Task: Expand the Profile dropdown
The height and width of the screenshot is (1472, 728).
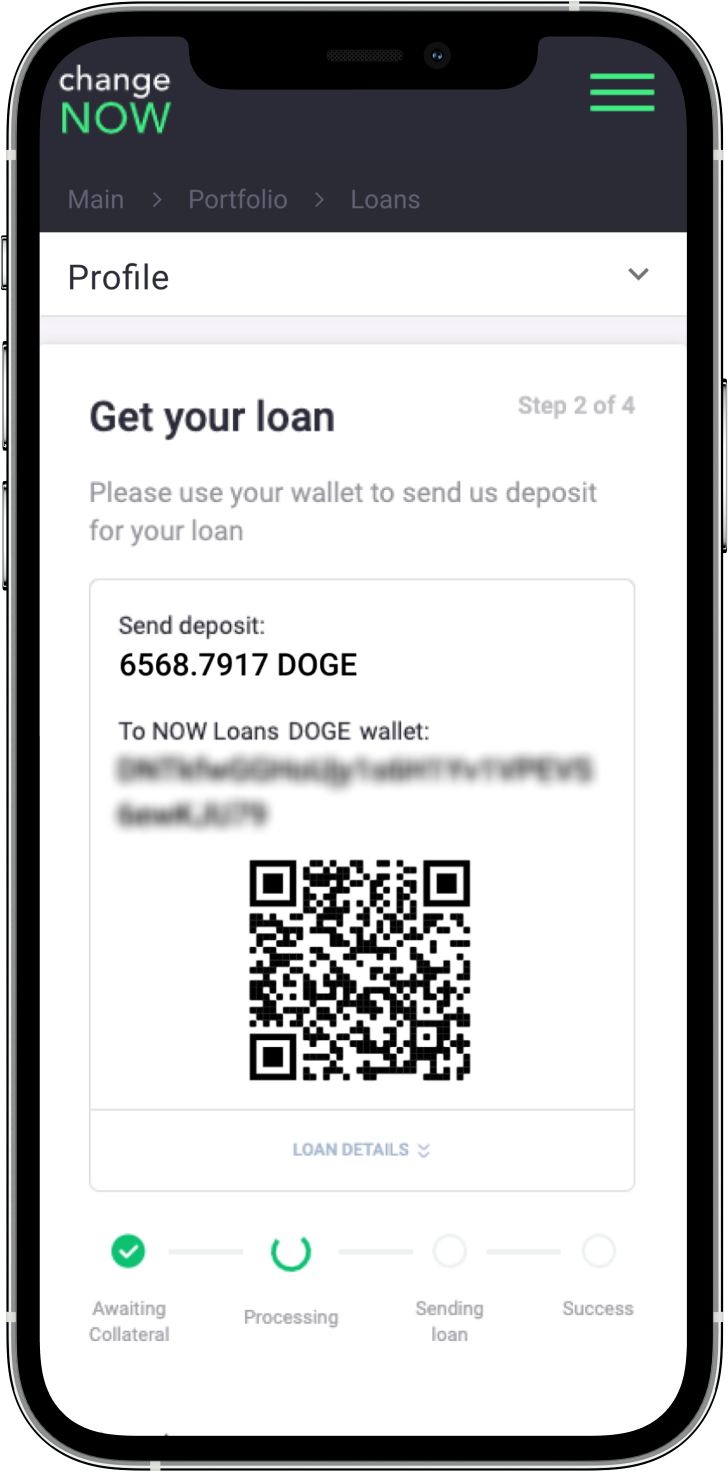Action: [x=638, y=275]
